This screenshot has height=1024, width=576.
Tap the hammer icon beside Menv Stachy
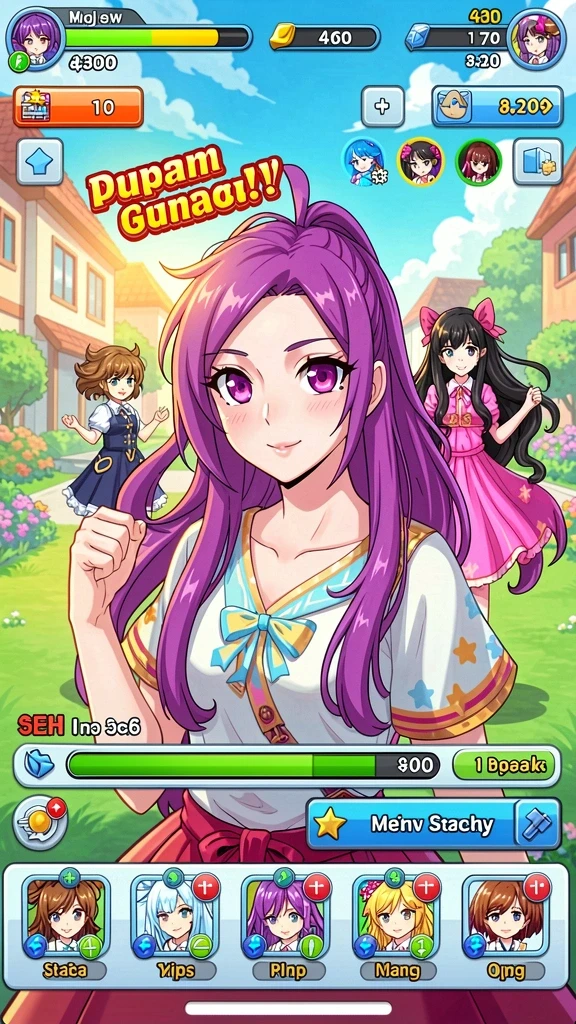coord(538,824)
